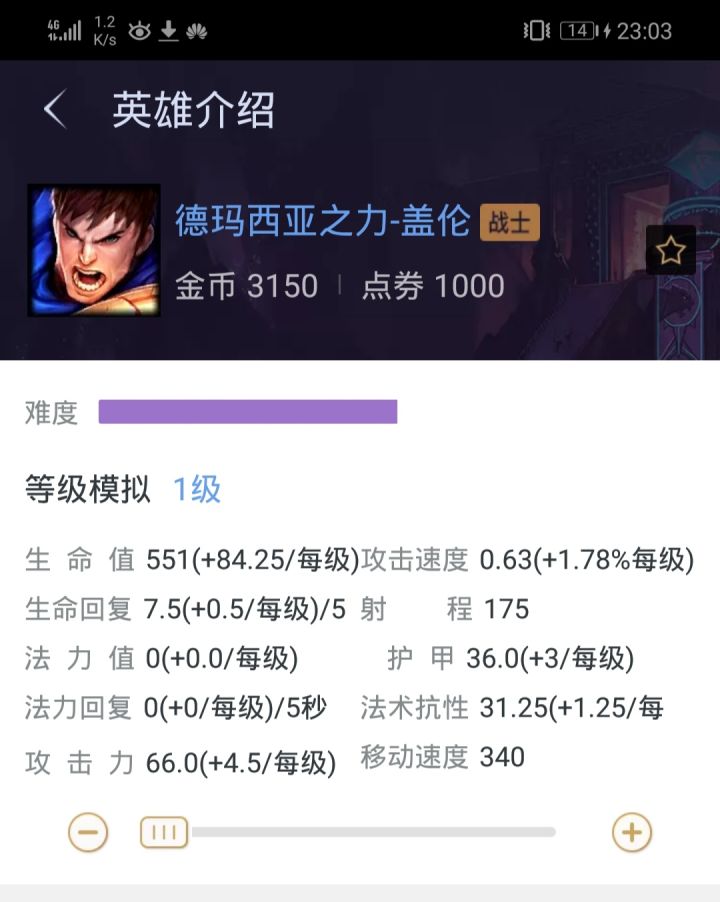Tap the level slider handle
This screenshot has width=720, height=902.
pos(163,831)
